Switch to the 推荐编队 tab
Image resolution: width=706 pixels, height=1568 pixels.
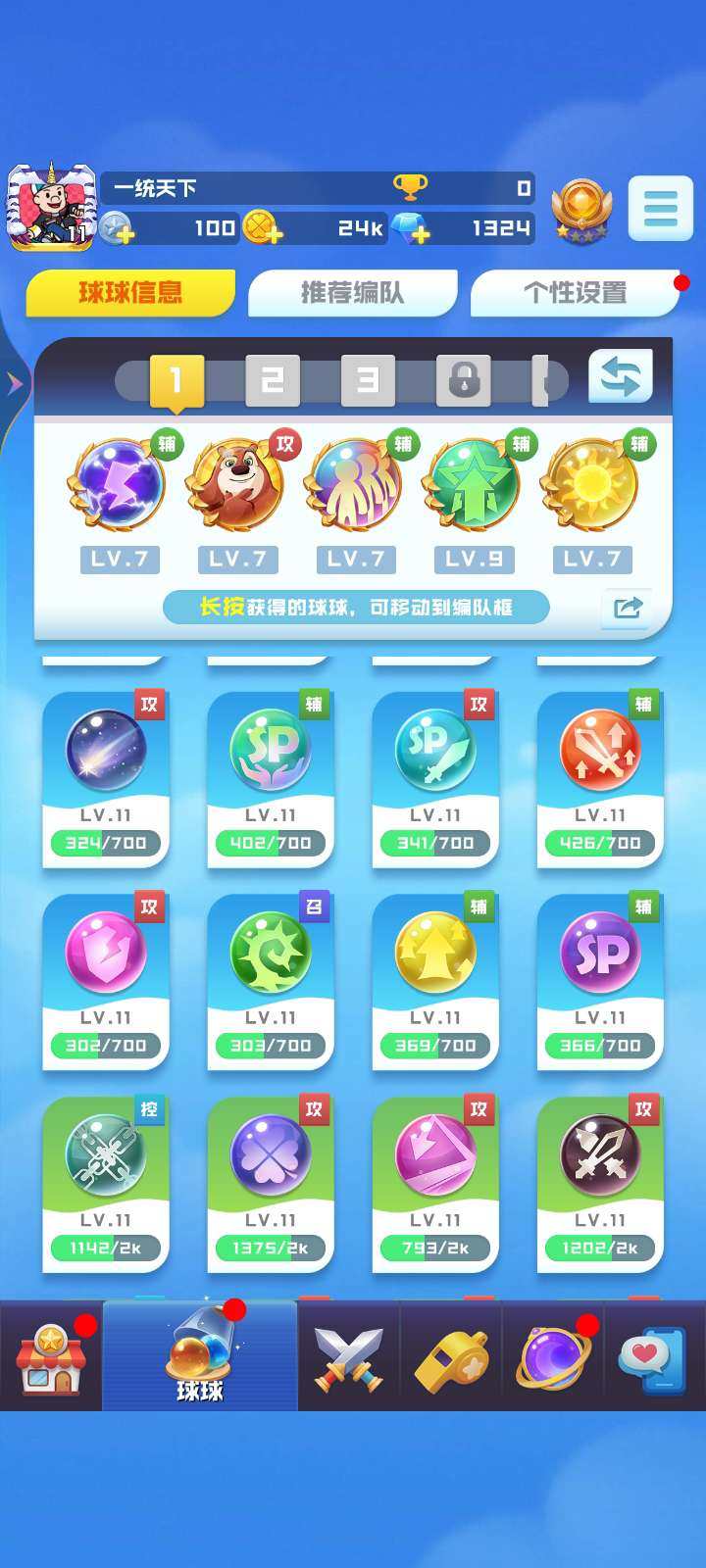pyautogui.click(x=352, y=293)
